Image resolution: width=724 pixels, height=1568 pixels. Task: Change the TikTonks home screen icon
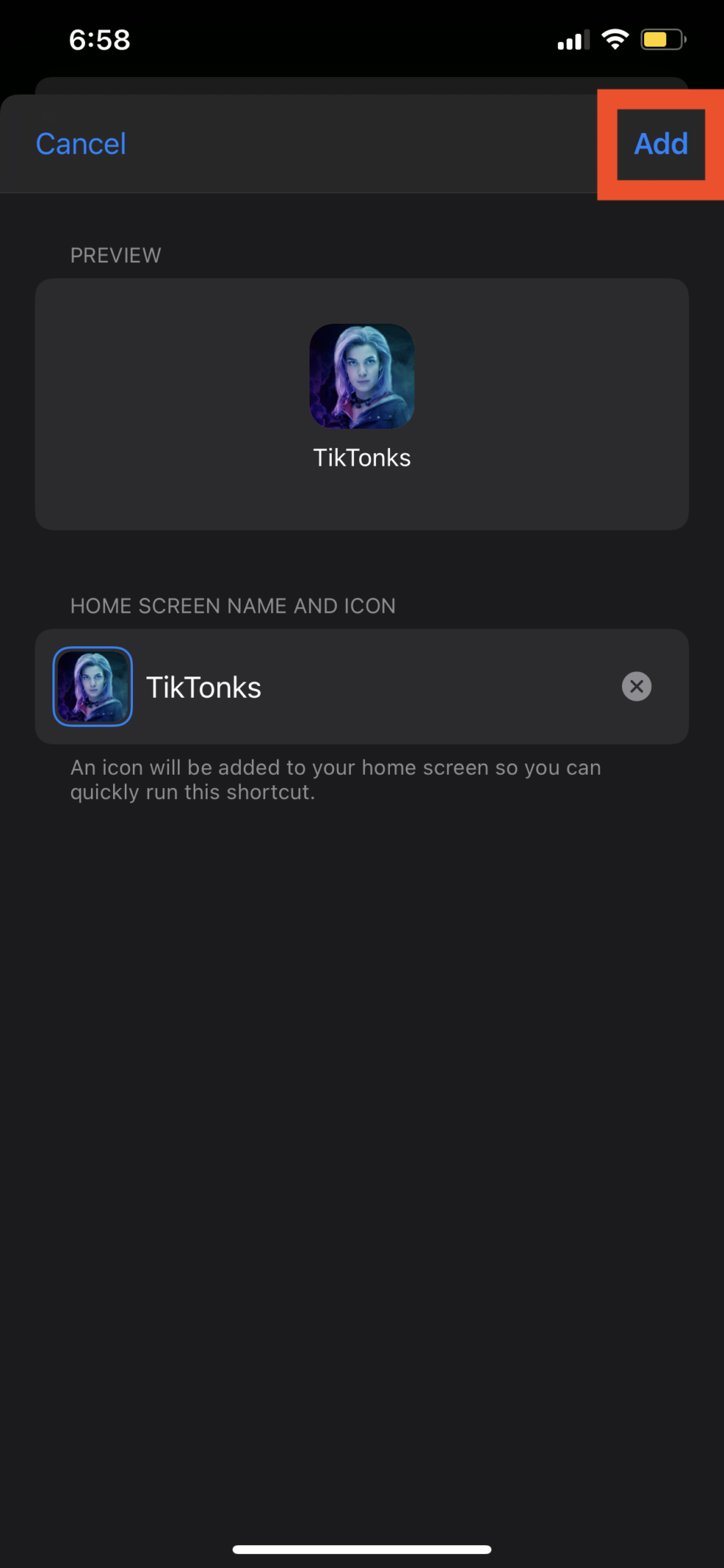pos(92,687)
